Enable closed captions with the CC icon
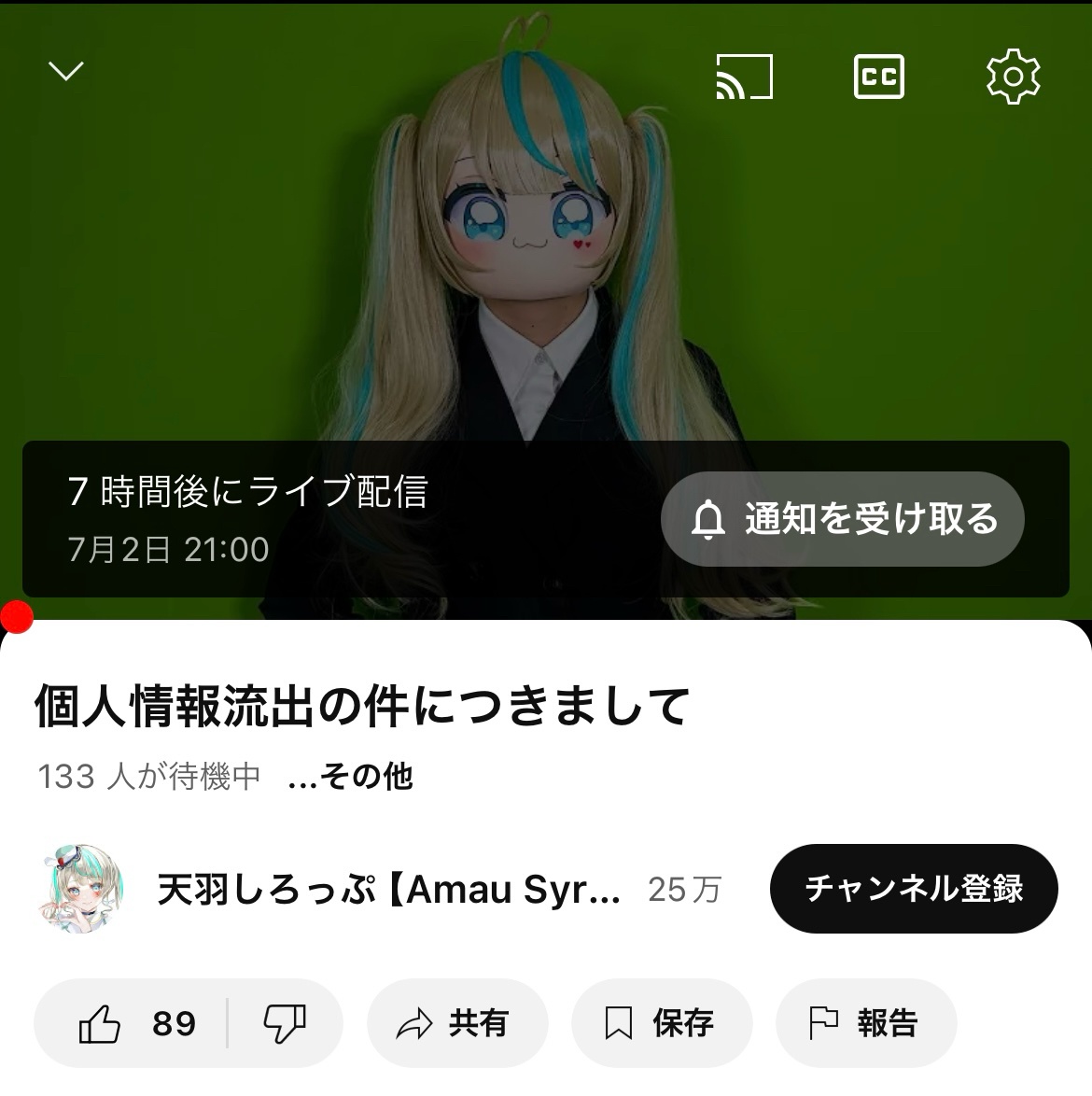Image resolution: width=1092 pixels, height=1096 pixels. point(879,77)
